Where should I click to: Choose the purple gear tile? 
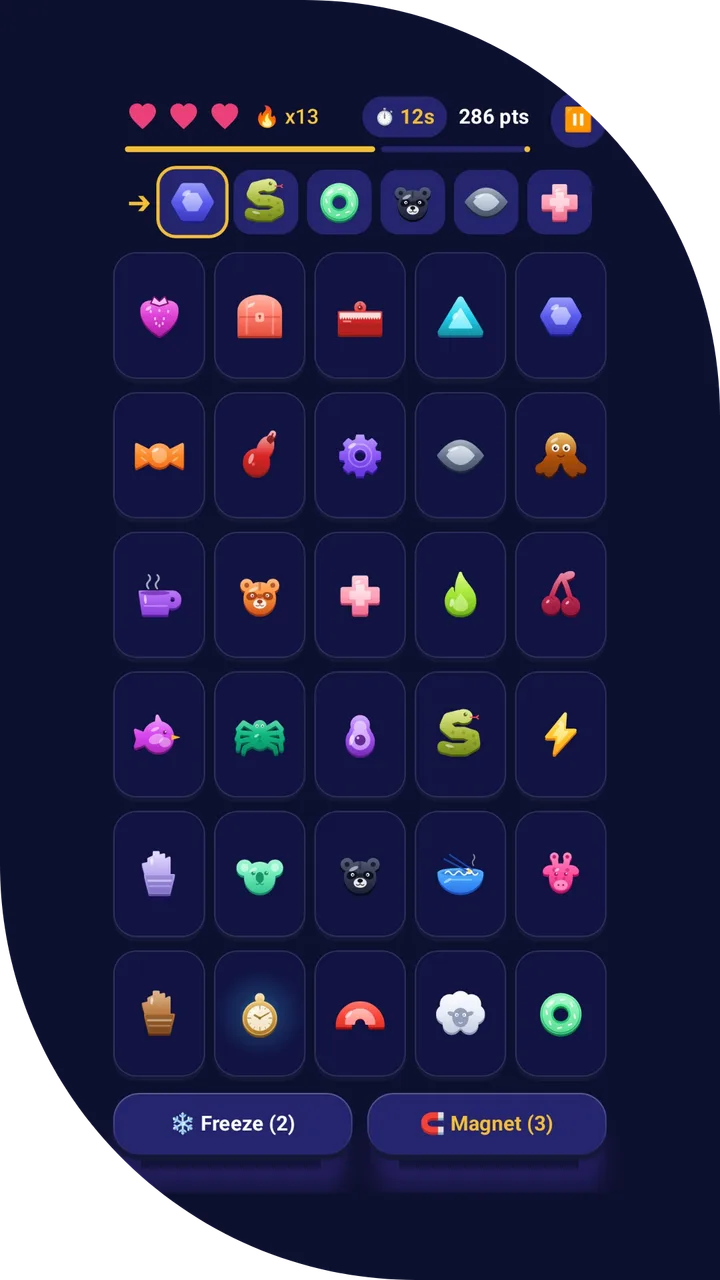(360, 456)
